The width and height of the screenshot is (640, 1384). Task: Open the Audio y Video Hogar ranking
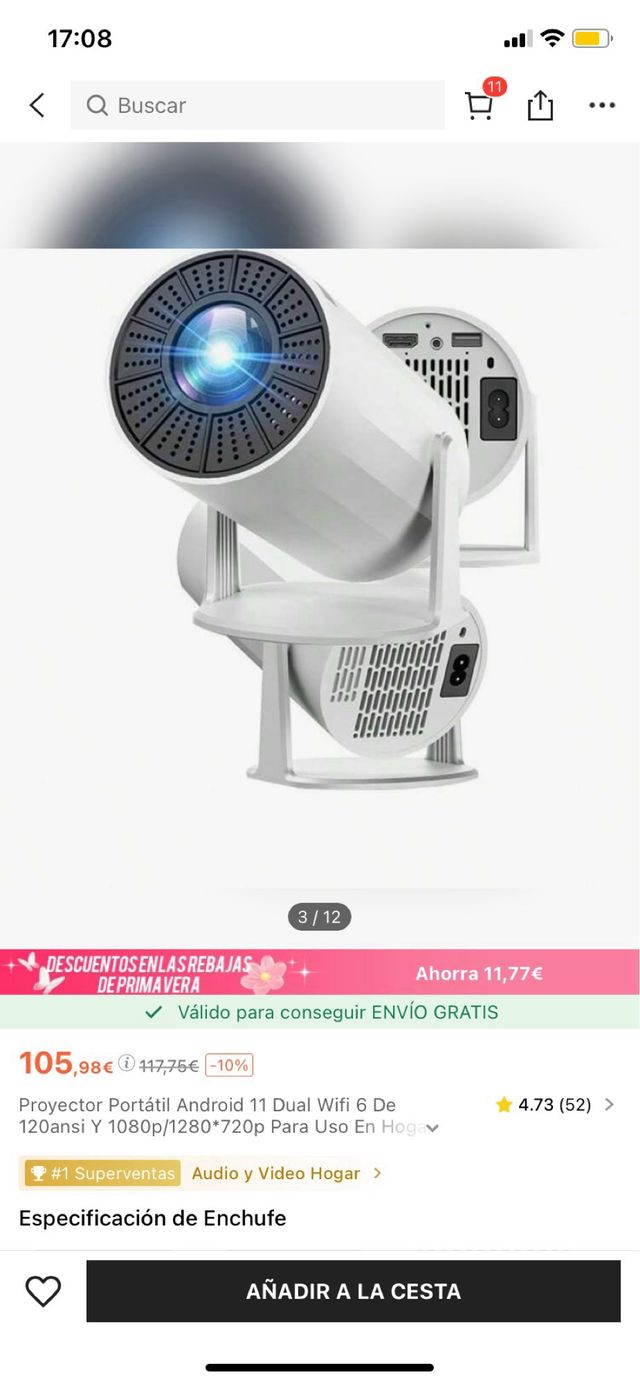click(x=285, y=1173)
